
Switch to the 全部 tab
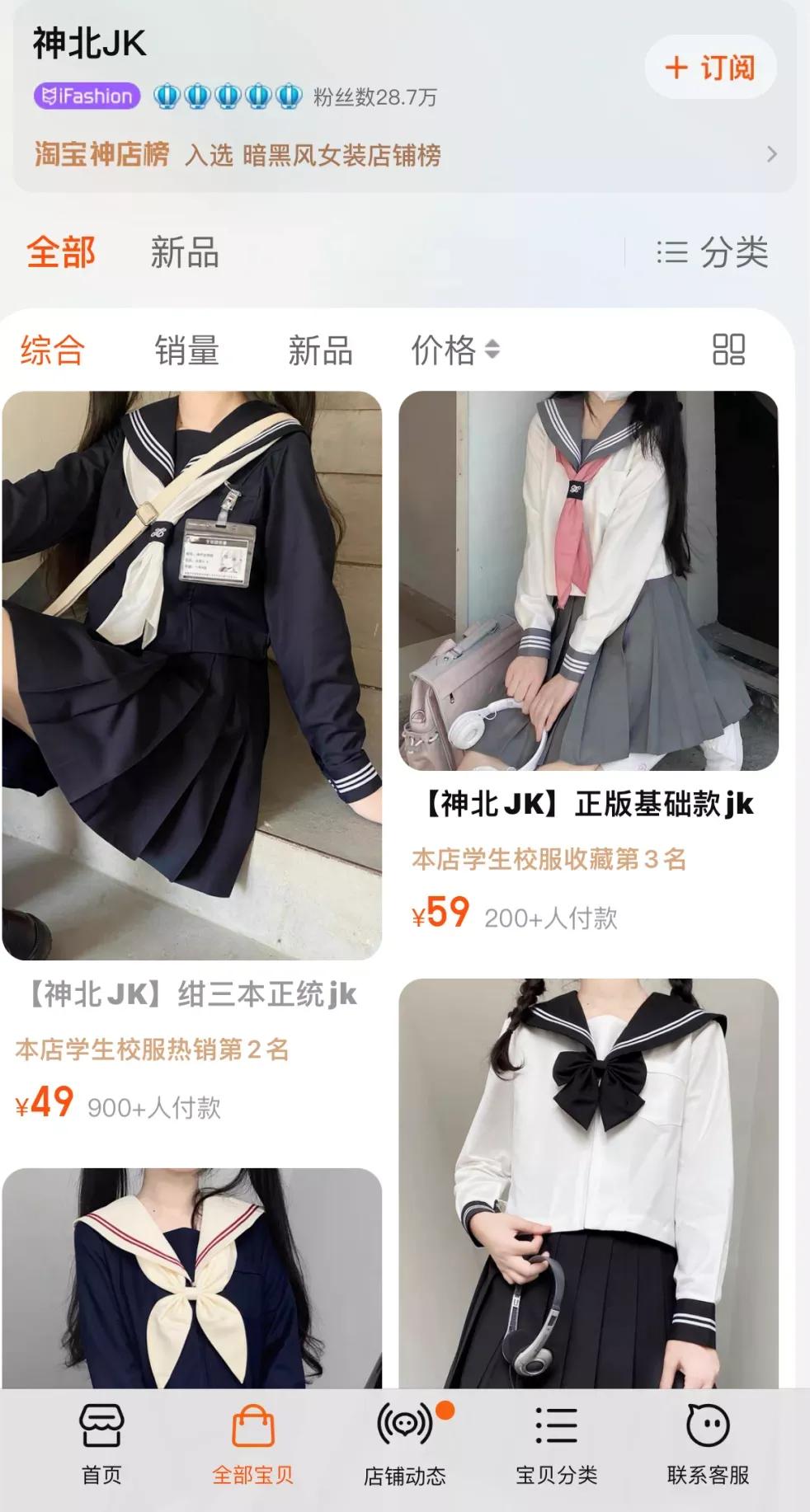[x=61, y=253]
